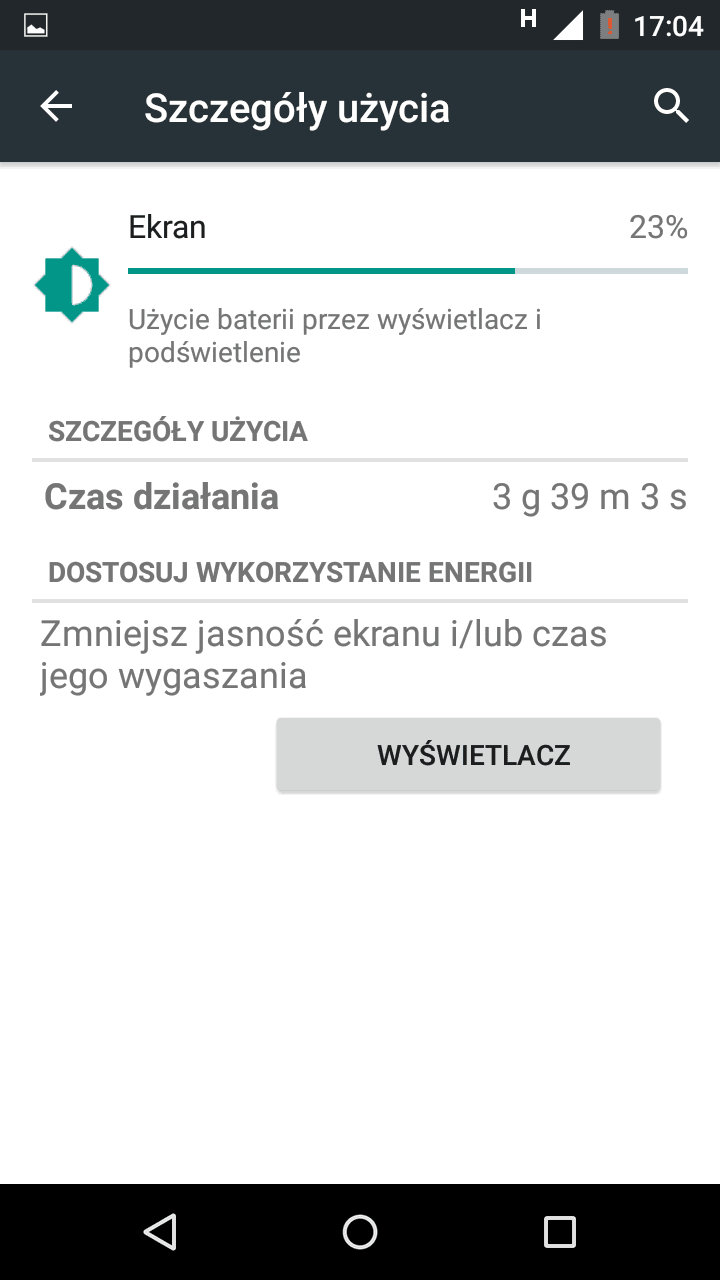This screenshot has height=1280, width=720.
Task: Tap the WYŚWIETLACZ button
Action: pos(468,755)
